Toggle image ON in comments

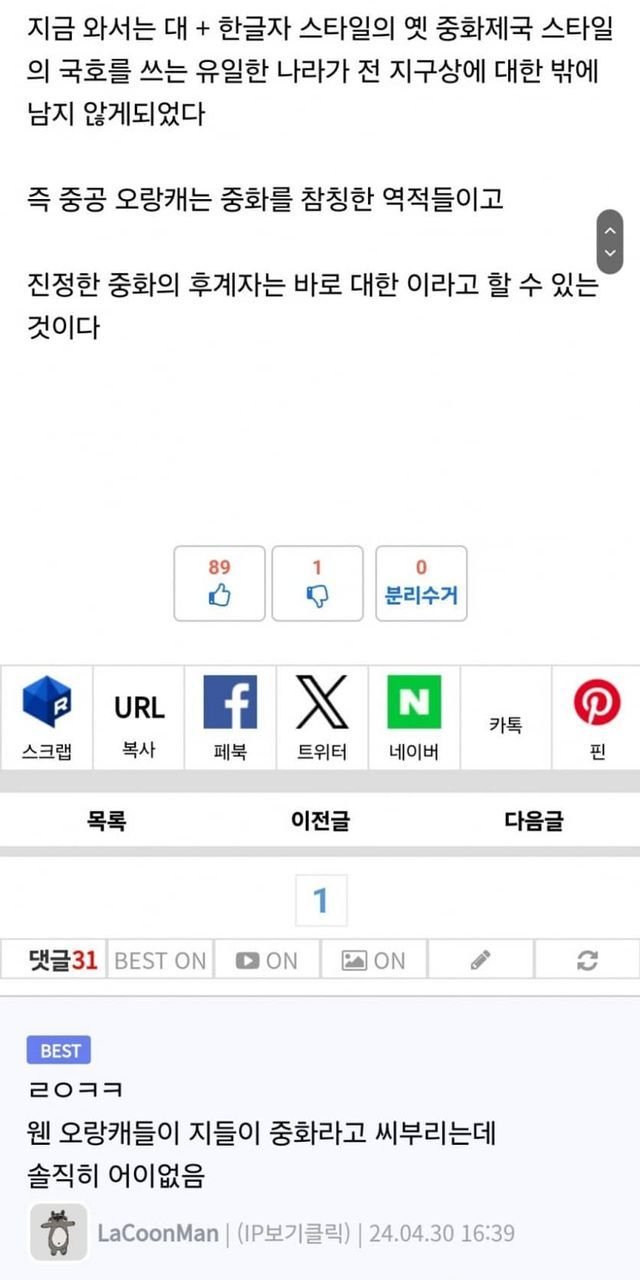pos(374,960)
